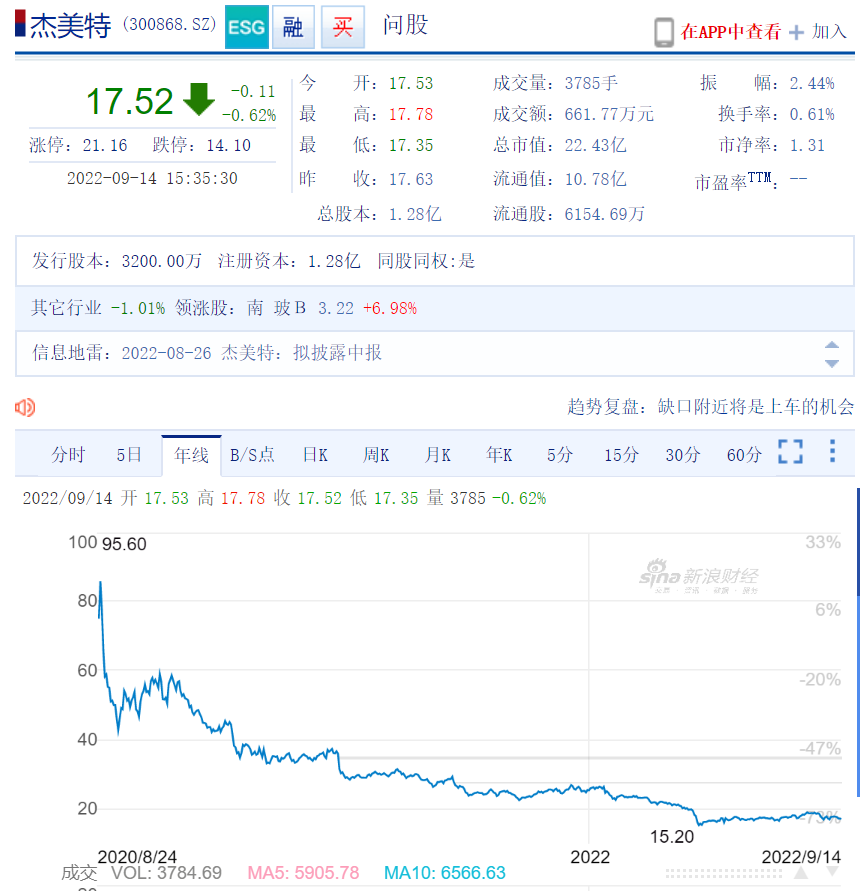Switch to the B/S点 tab

point(252,455)
